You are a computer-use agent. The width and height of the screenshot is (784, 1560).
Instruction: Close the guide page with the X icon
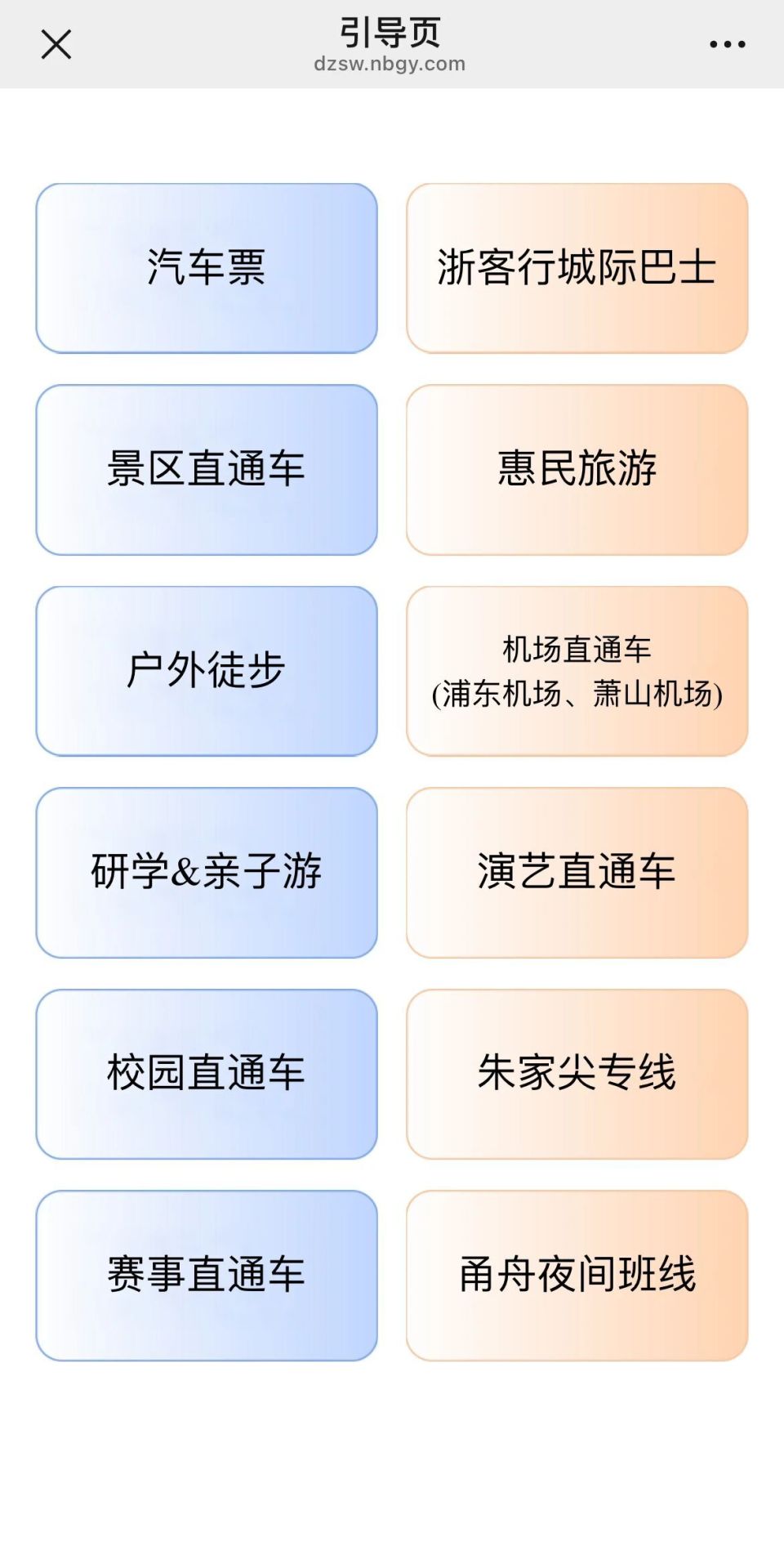(x=55, y=47)
